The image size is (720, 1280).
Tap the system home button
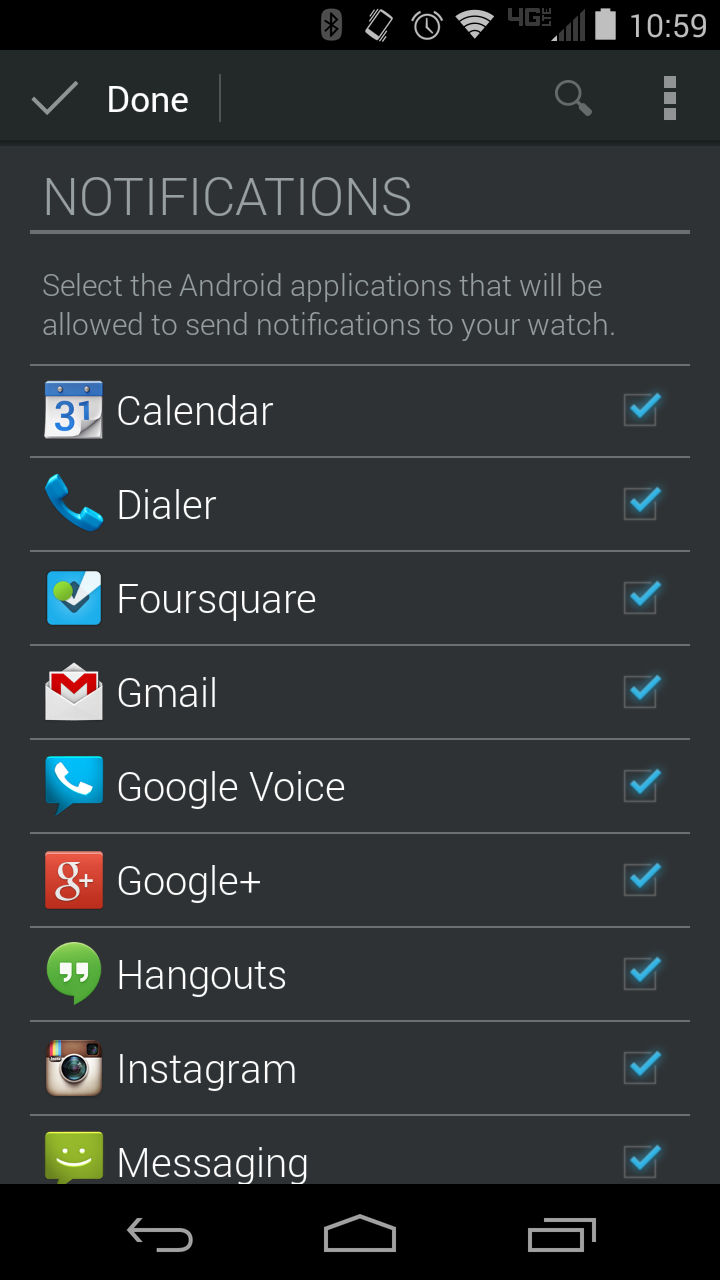click(x=360, y=1235)
